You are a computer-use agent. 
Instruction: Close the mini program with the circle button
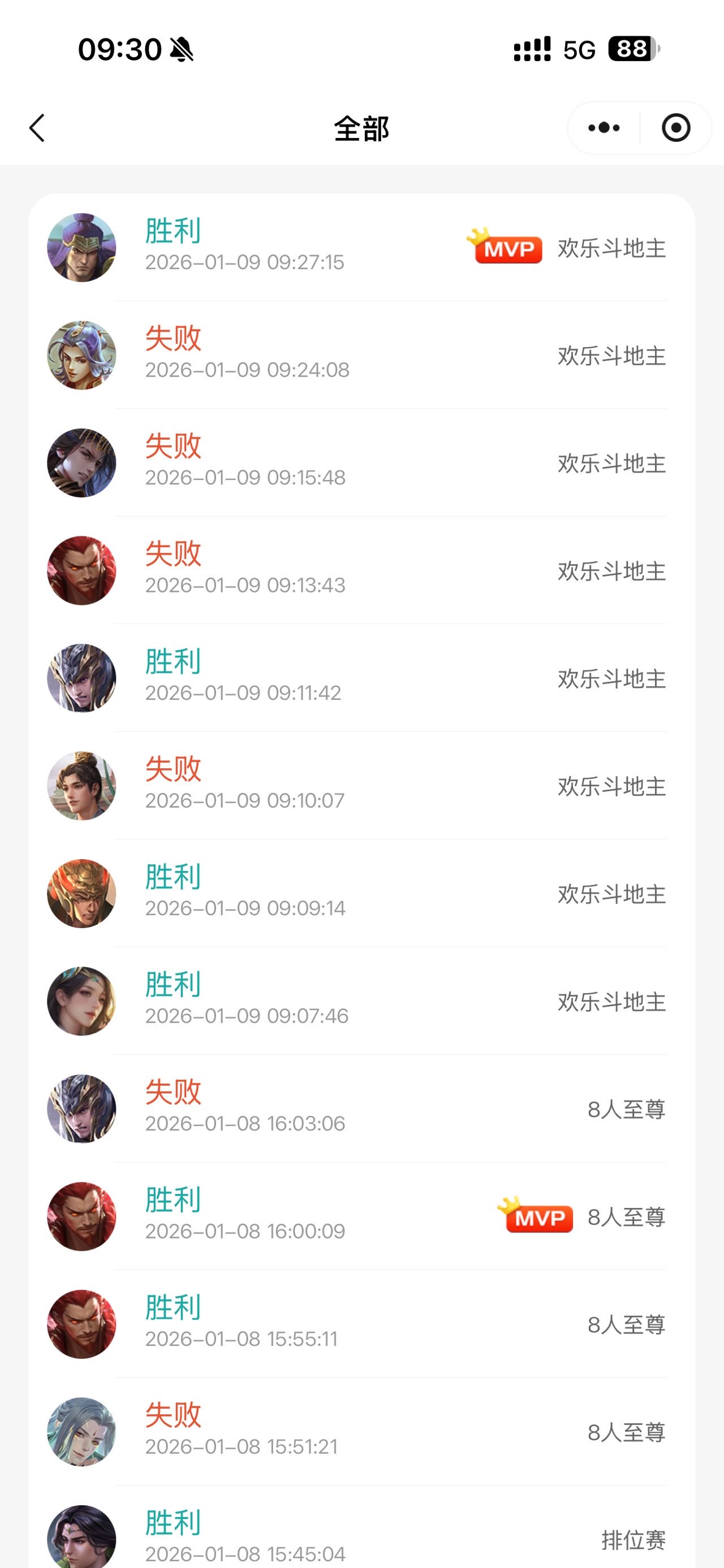(x=675, y=128)
